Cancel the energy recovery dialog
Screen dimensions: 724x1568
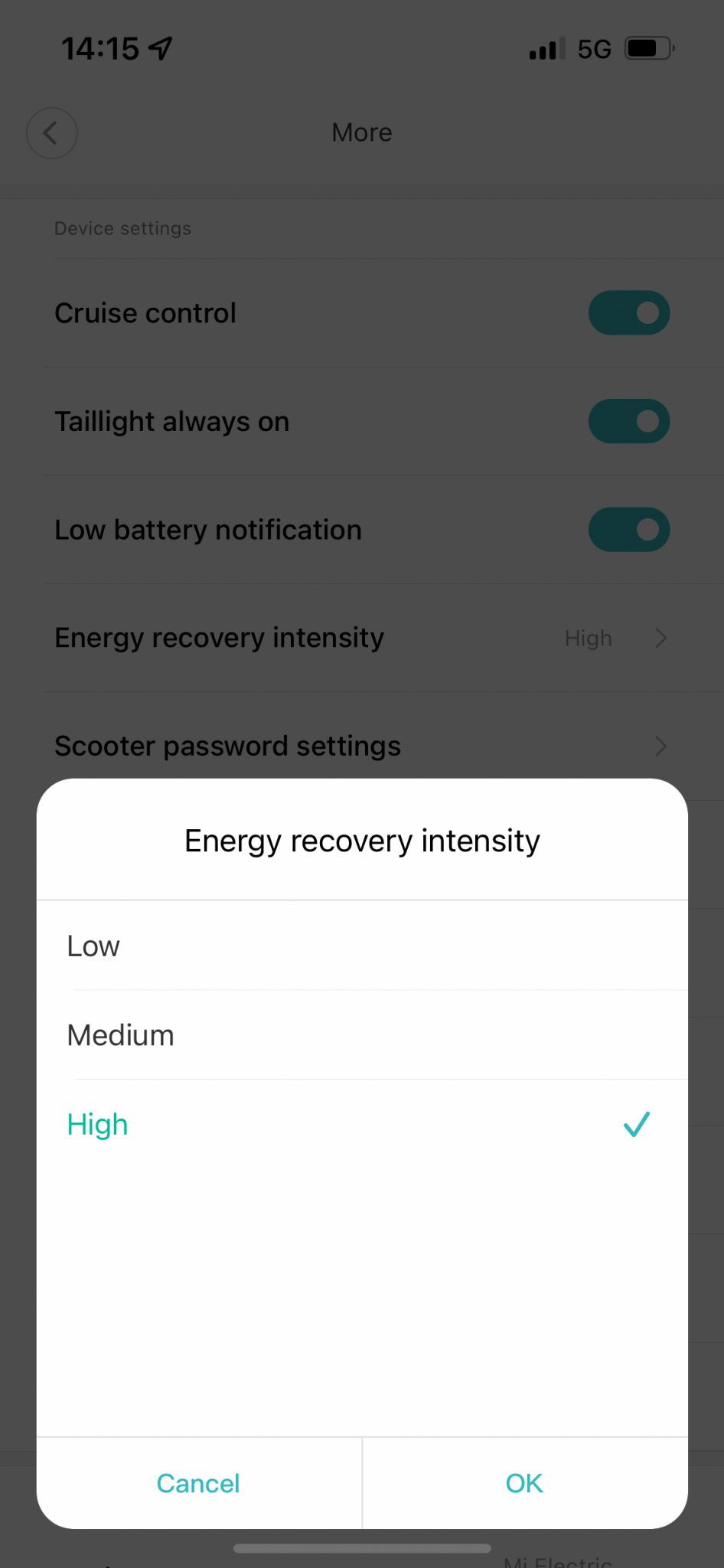pyautogui.click(x=199, y=1483)
